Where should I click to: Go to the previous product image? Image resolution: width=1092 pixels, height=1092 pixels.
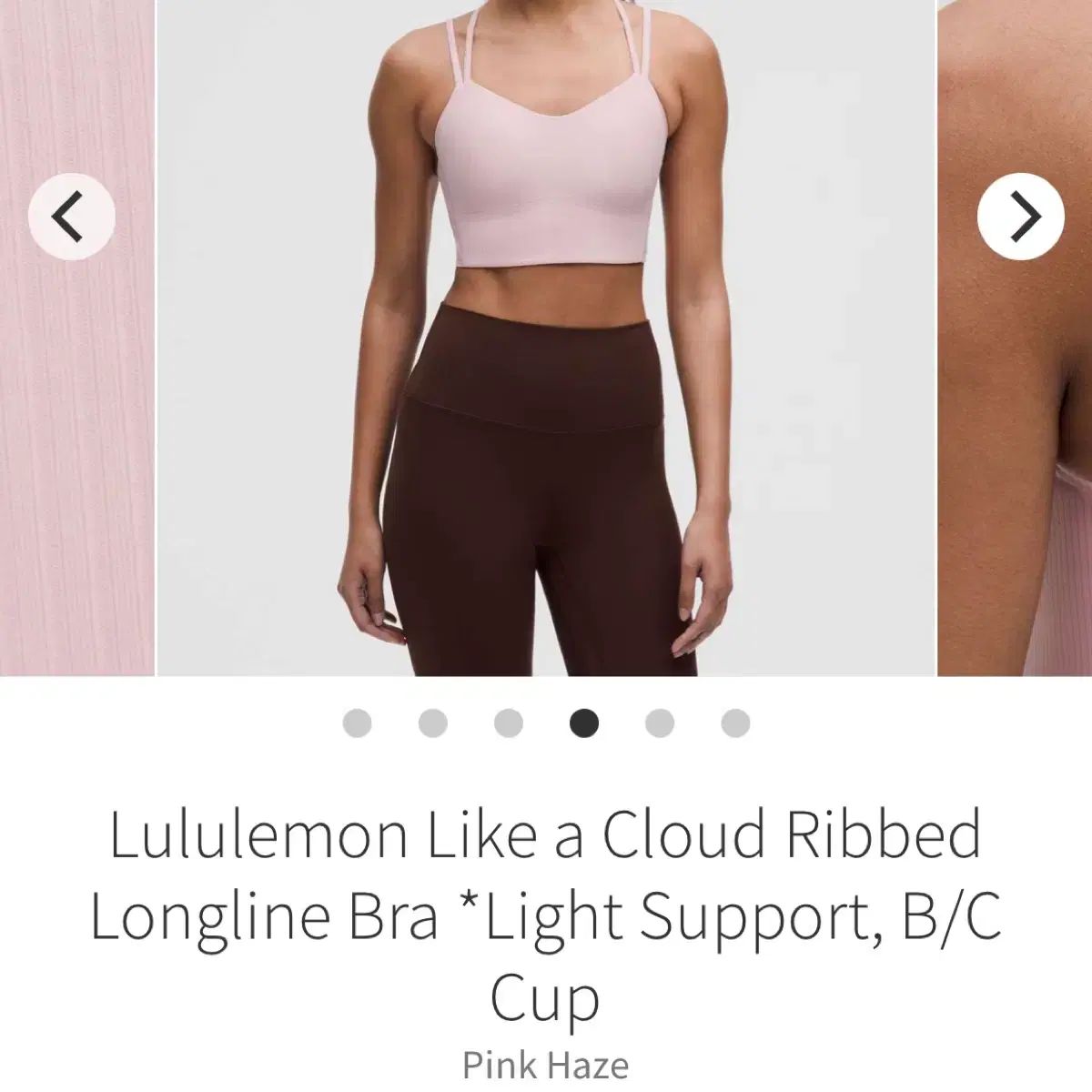tap(71, 217)
